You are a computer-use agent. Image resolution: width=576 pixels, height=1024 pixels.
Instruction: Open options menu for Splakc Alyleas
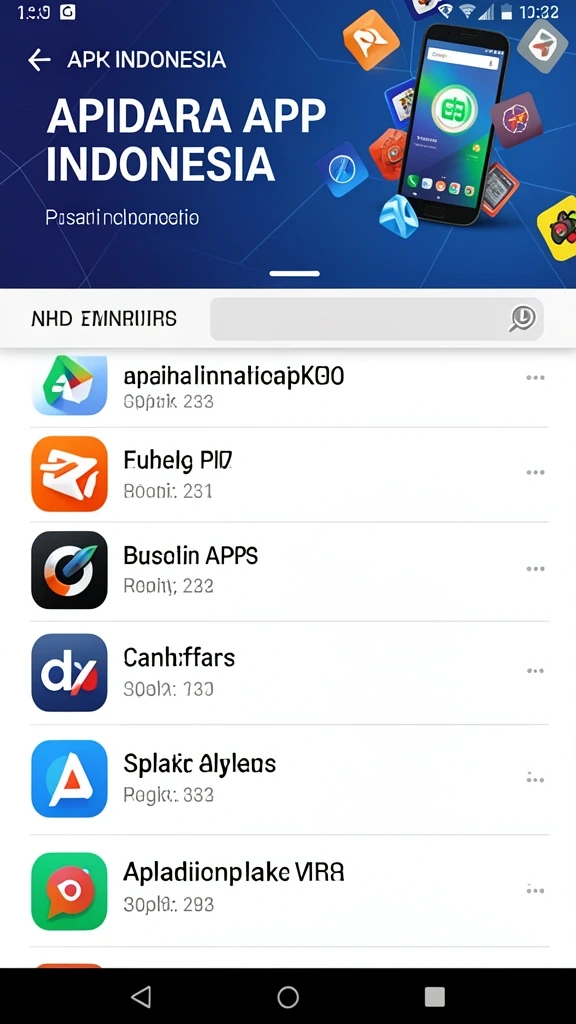[535, 778]
